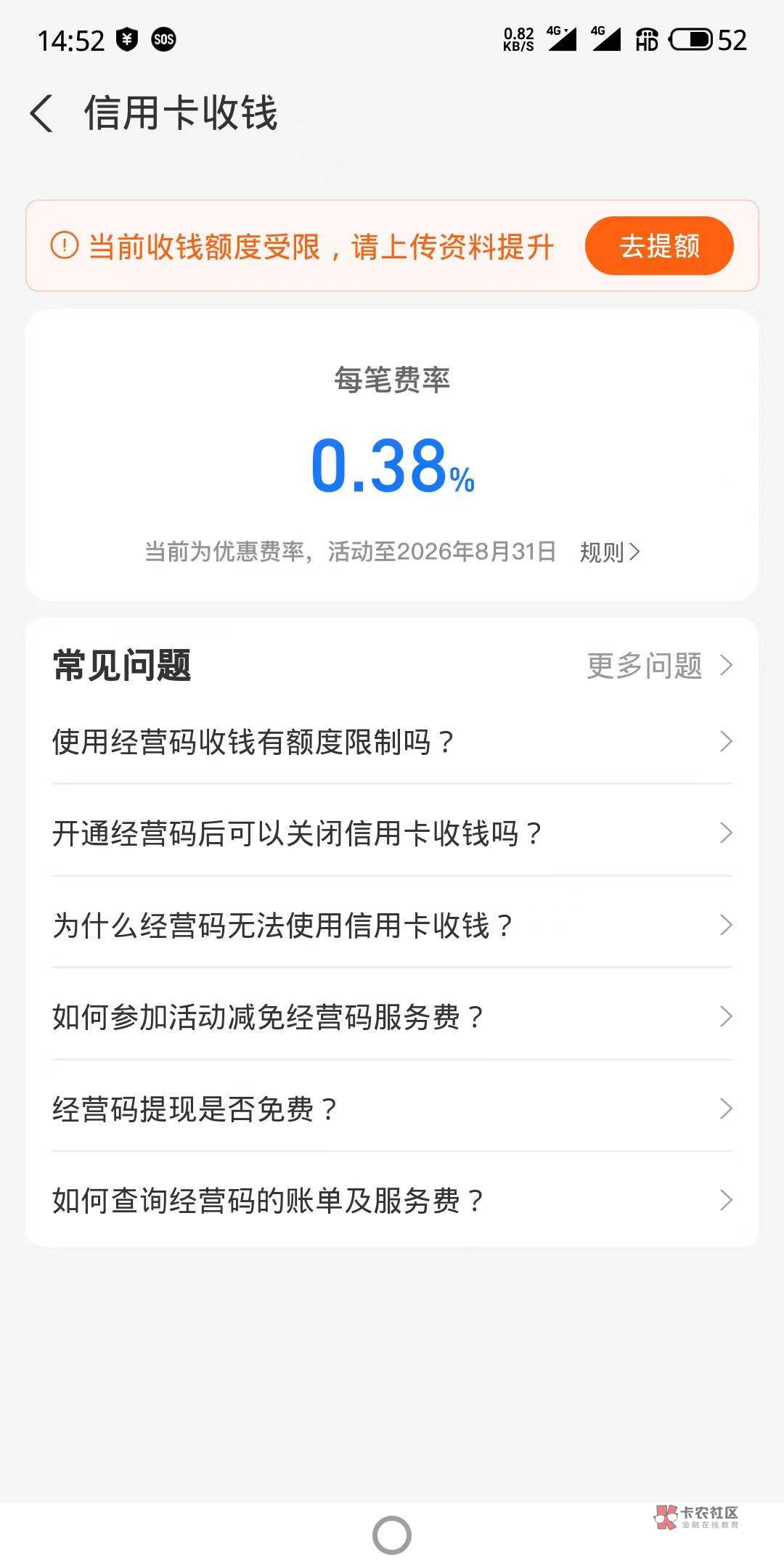Open 更多问题

[x=659, y=665]
